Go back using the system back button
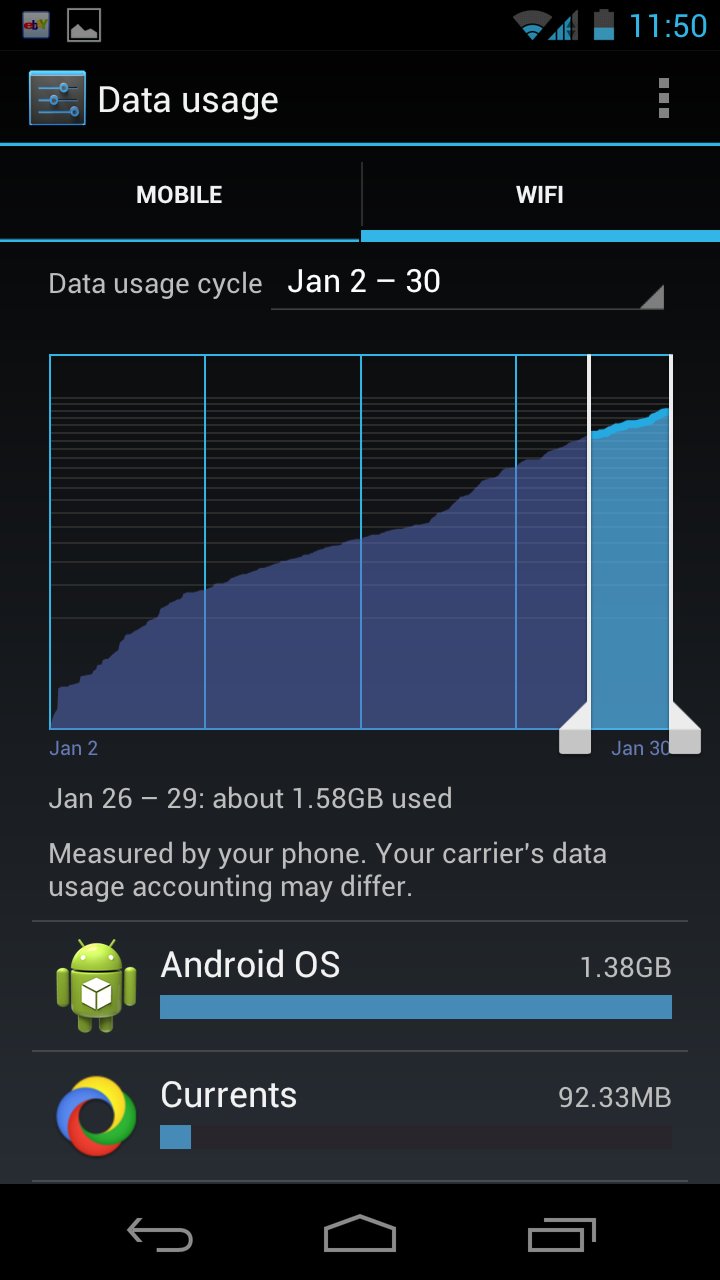The height and width of the screenshot is (1280, 720). point(160,1234)
